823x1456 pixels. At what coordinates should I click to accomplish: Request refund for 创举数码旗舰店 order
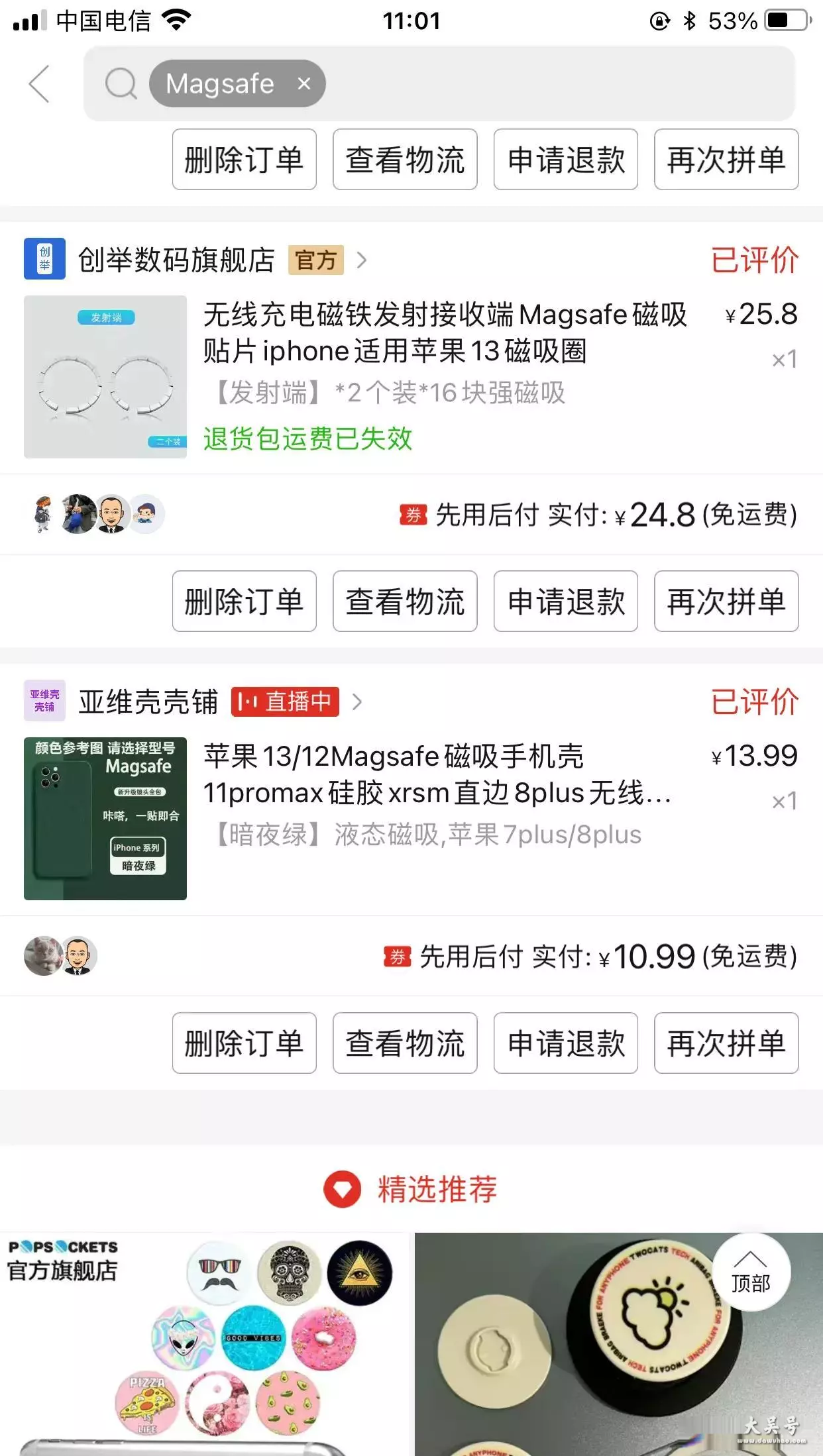coord(565,601)
